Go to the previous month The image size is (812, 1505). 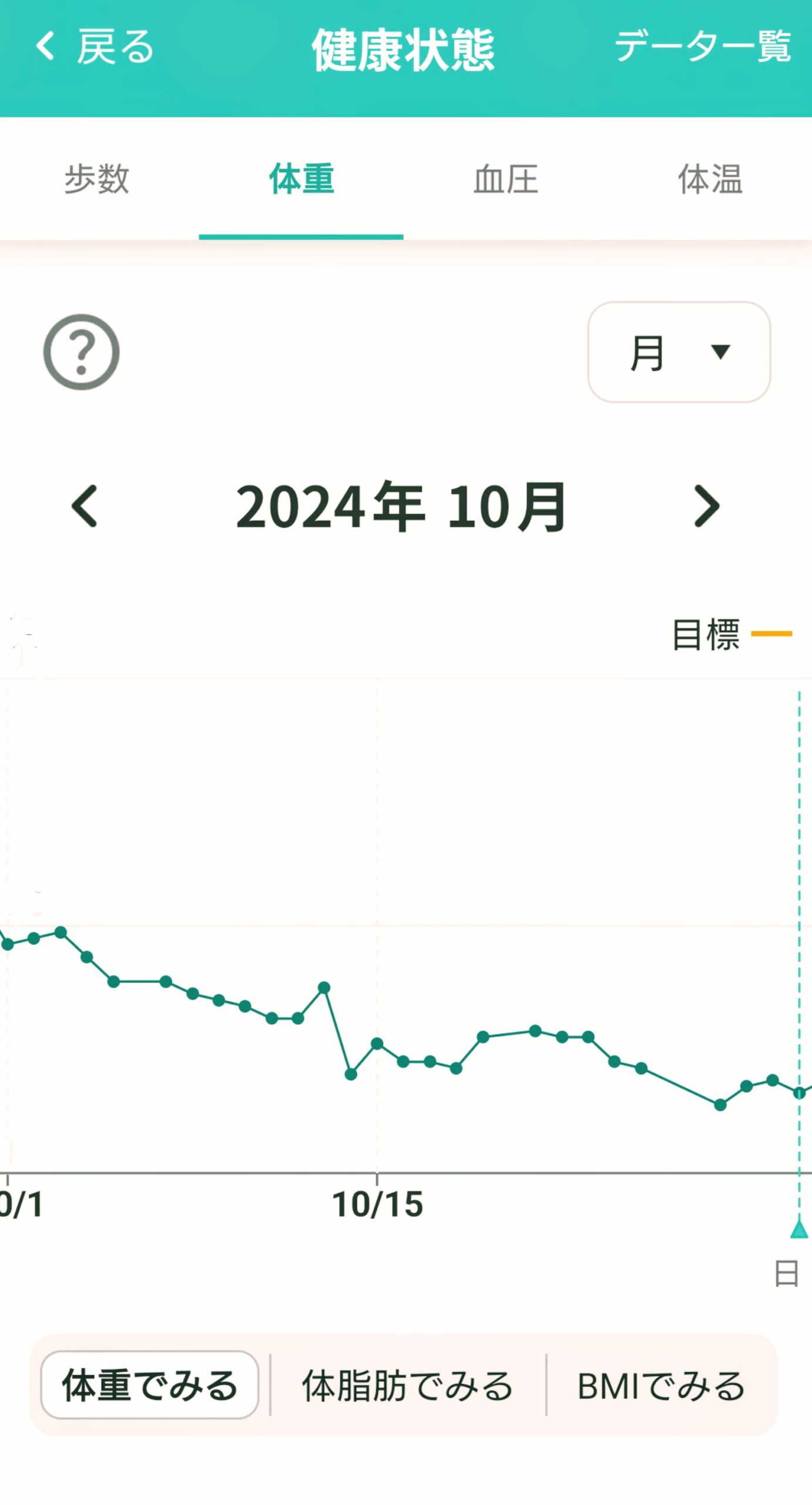pyautogui.click(x=85, y=506)
